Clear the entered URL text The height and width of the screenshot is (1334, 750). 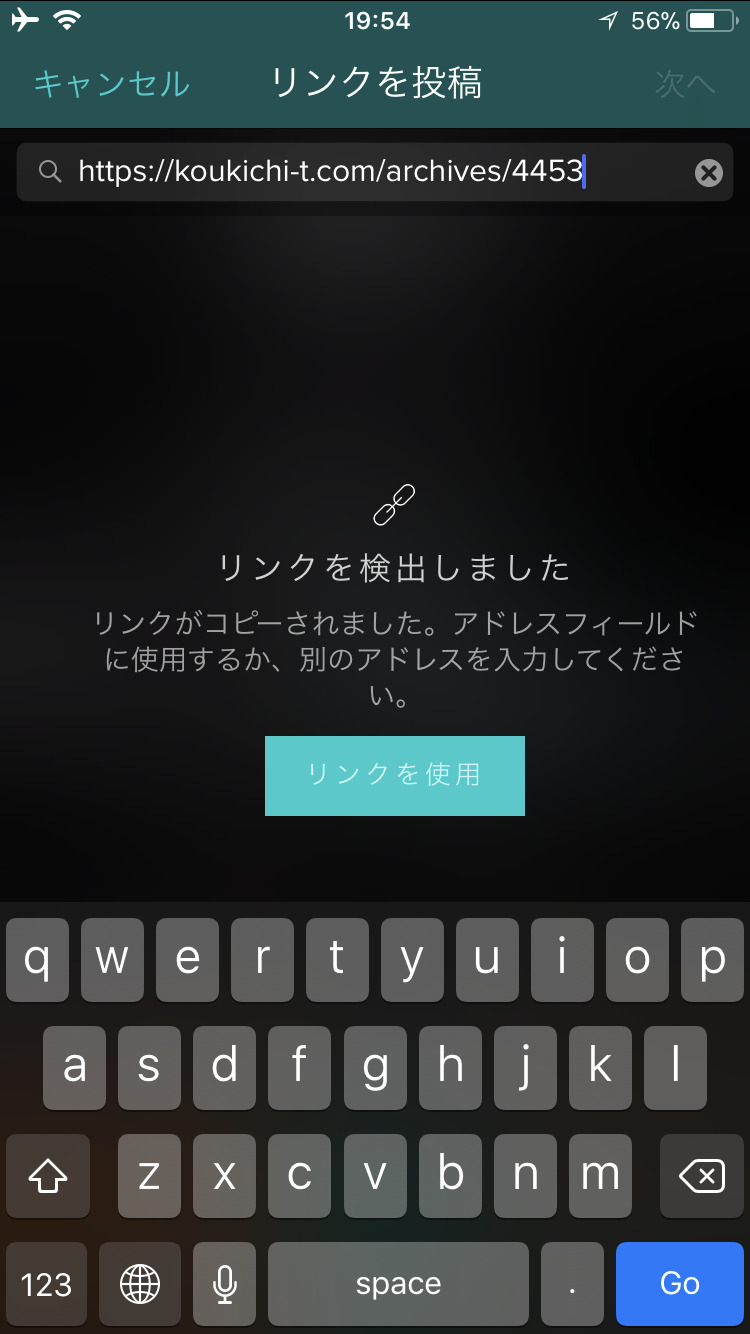[708, 173]
